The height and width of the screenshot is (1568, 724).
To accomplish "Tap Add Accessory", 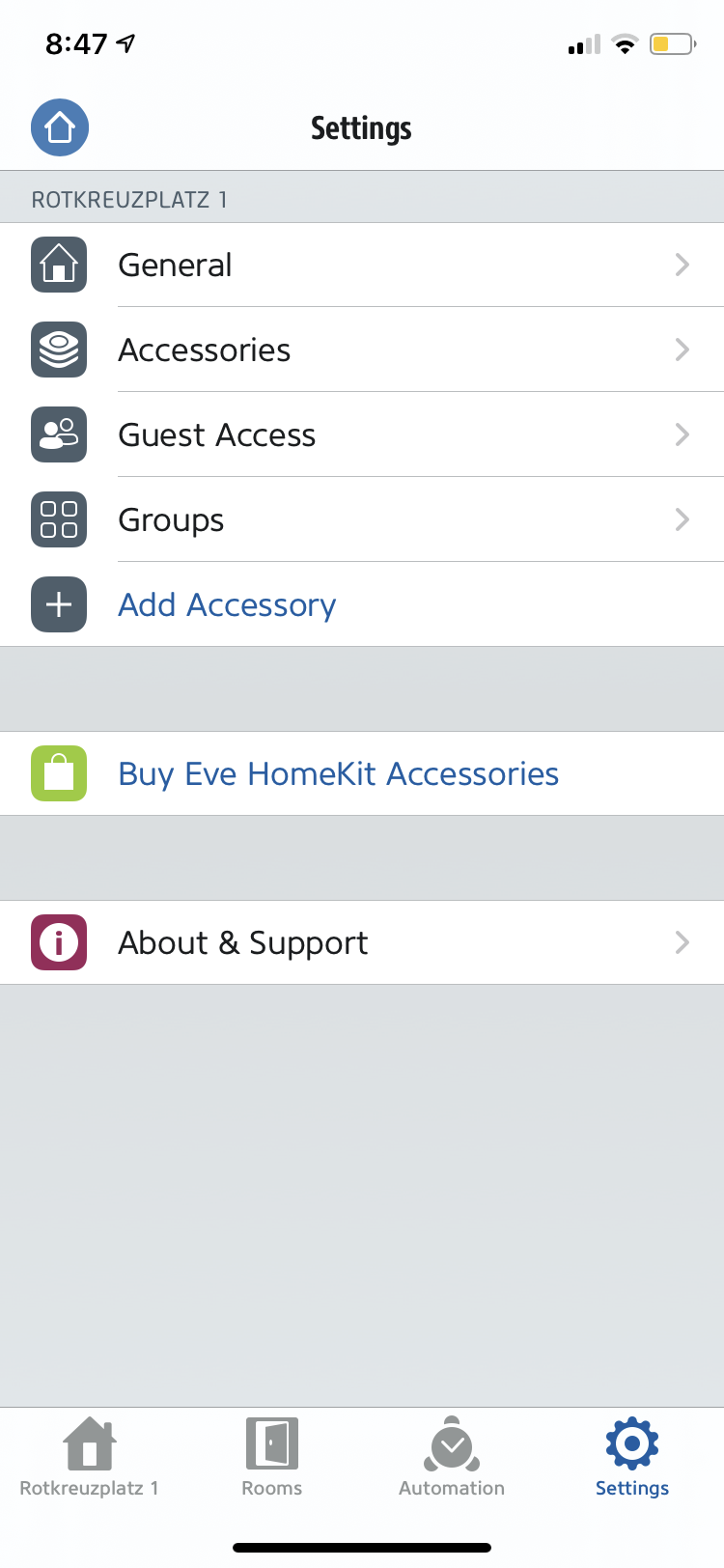I will tap(362, 604).
